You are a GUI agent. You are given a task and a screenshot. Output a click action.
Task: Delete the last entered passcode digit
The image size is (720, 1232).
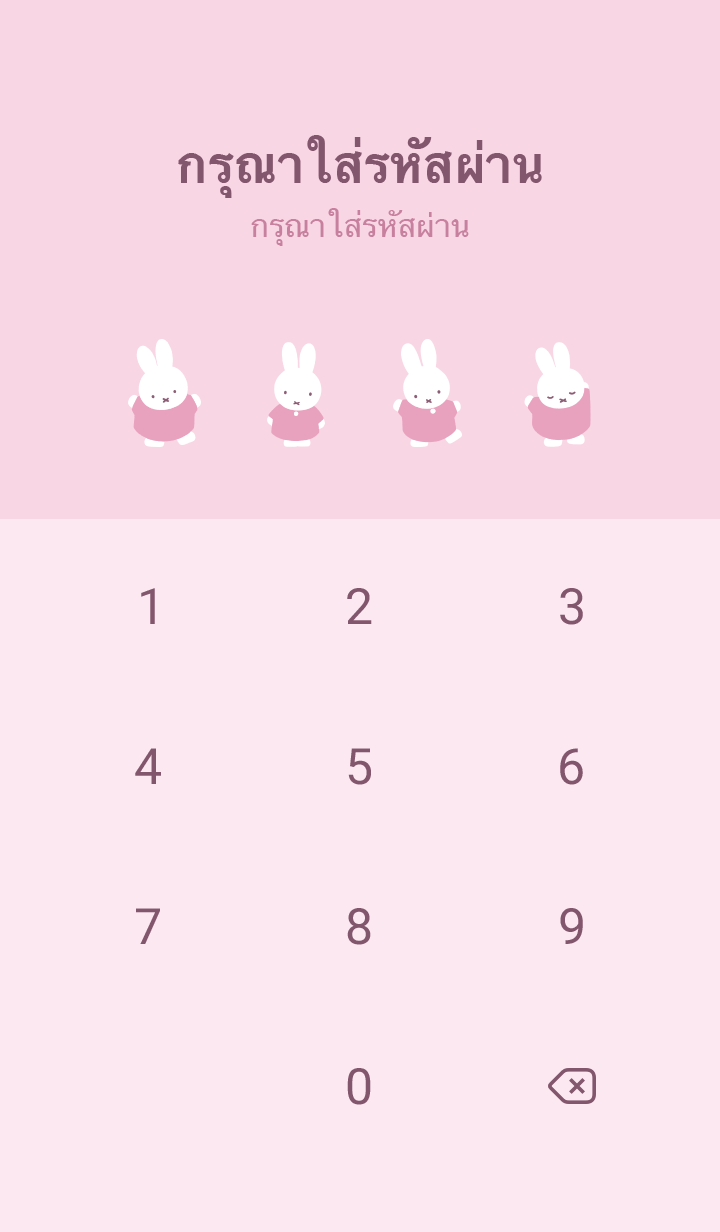pos(572,1086)
